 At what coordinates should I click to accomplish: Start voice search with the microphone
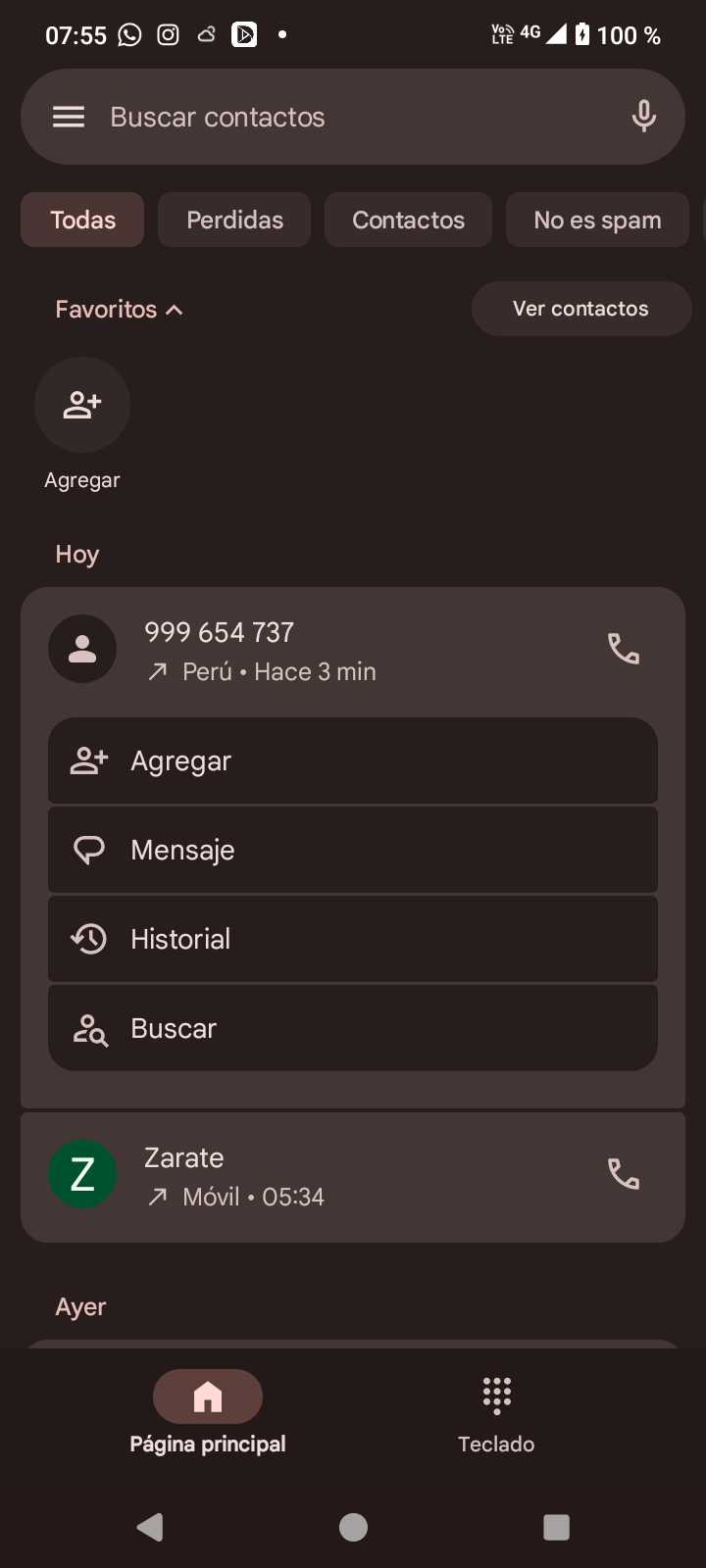coord(643,117)
